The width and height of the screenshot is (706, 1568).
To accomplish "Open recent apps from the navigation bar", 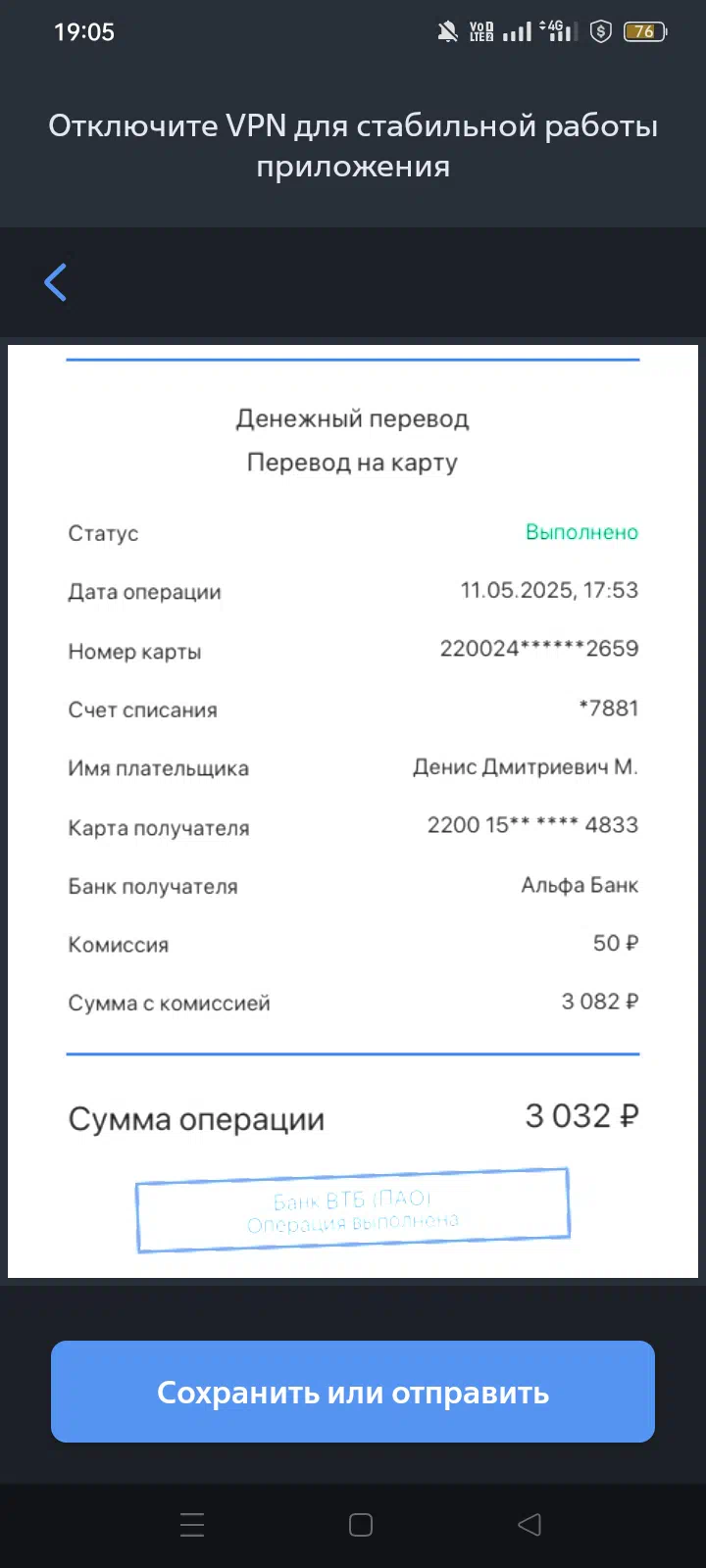I will click(192, 1525).
